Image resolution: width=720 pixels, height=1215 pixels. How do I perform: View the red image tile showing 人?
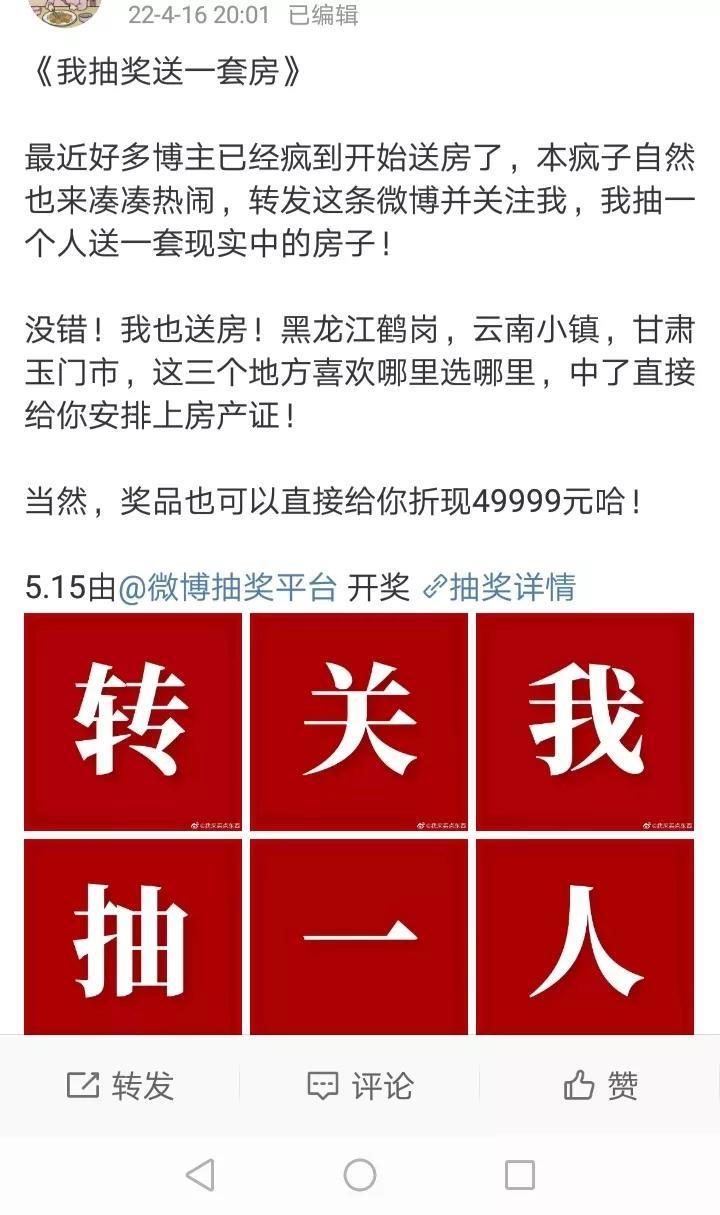point(585,937)
